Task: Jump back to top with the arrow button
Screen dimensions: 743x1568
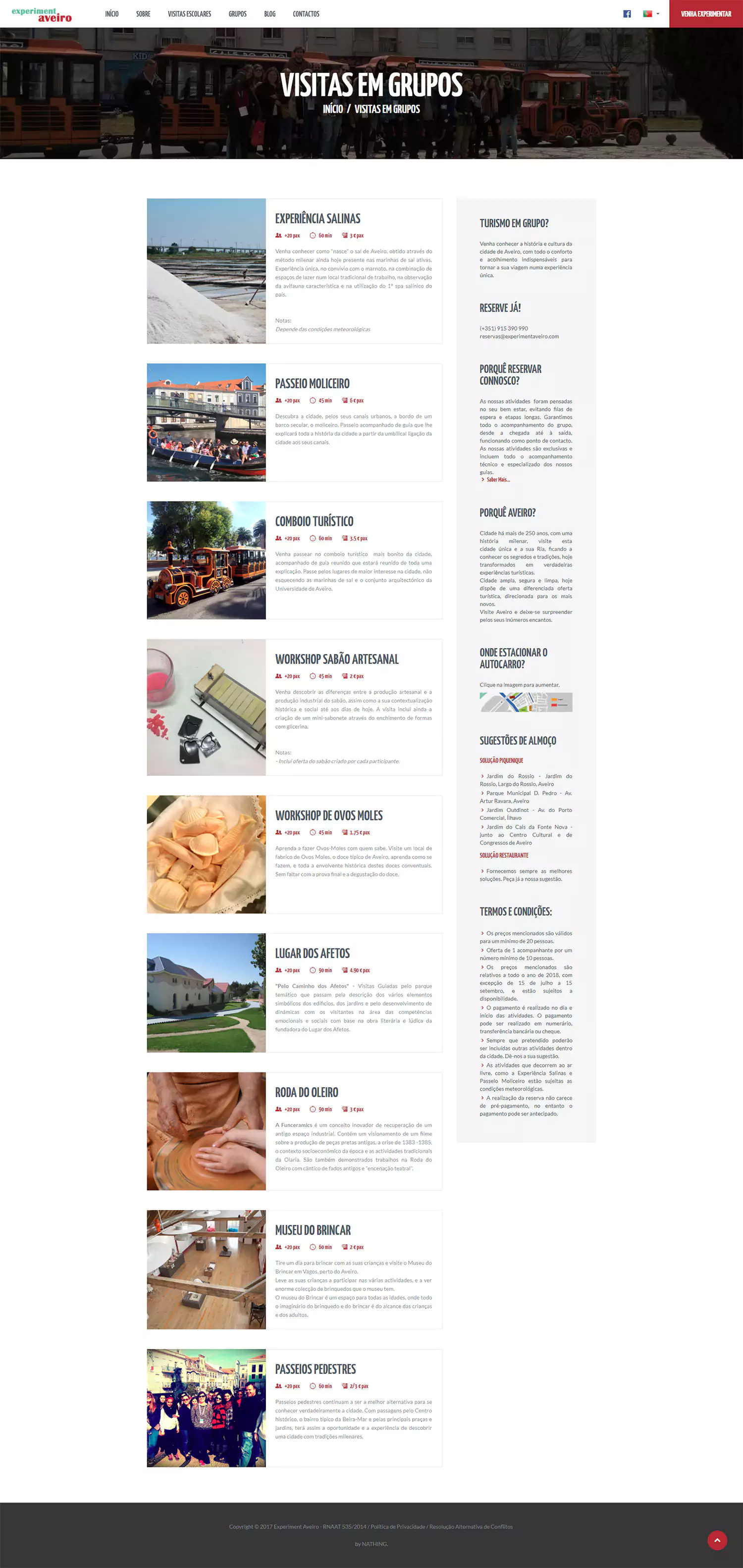Action: (717, 1540)
